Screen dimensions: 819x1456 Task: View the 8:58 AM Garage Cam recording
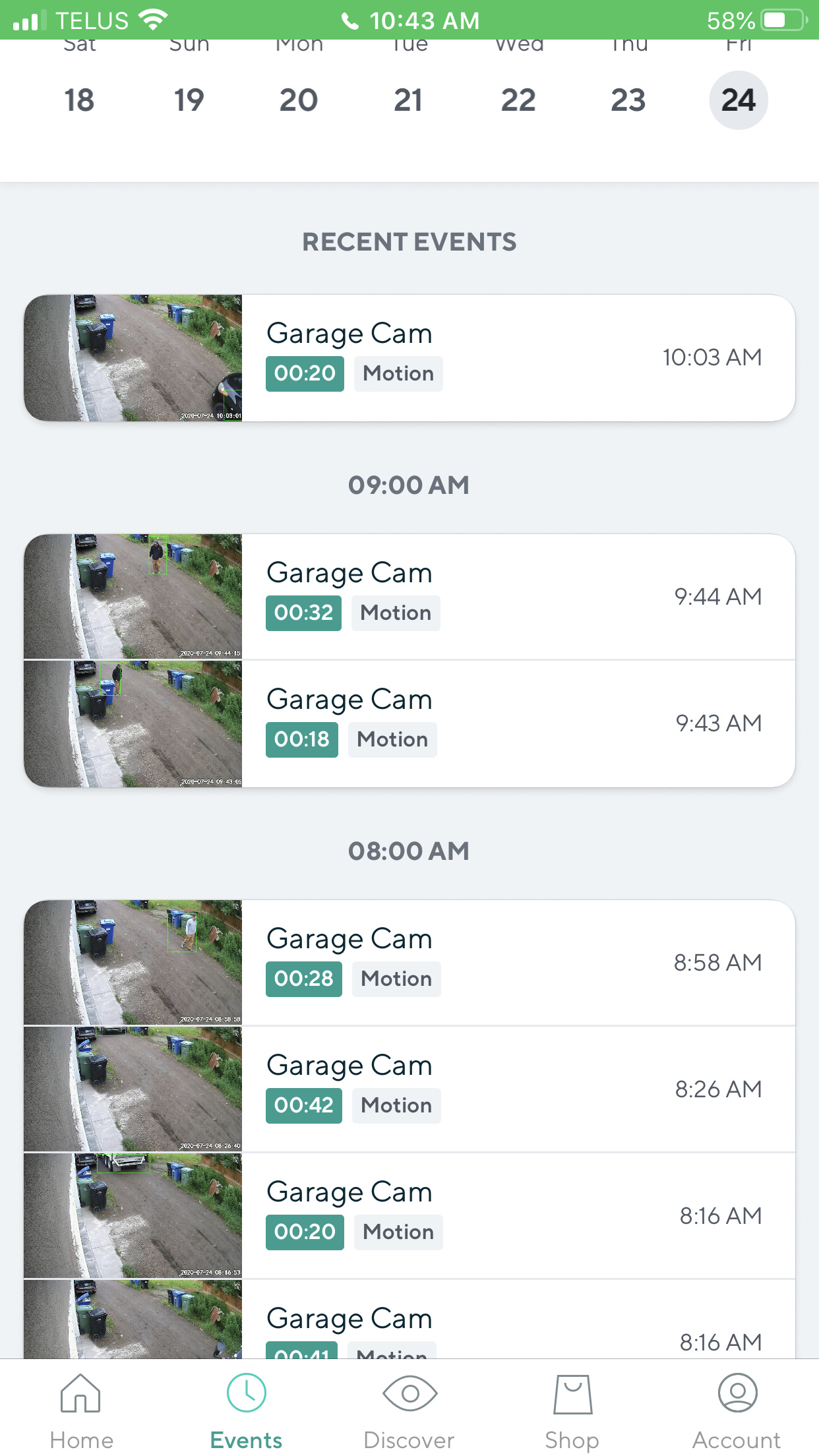409,963
